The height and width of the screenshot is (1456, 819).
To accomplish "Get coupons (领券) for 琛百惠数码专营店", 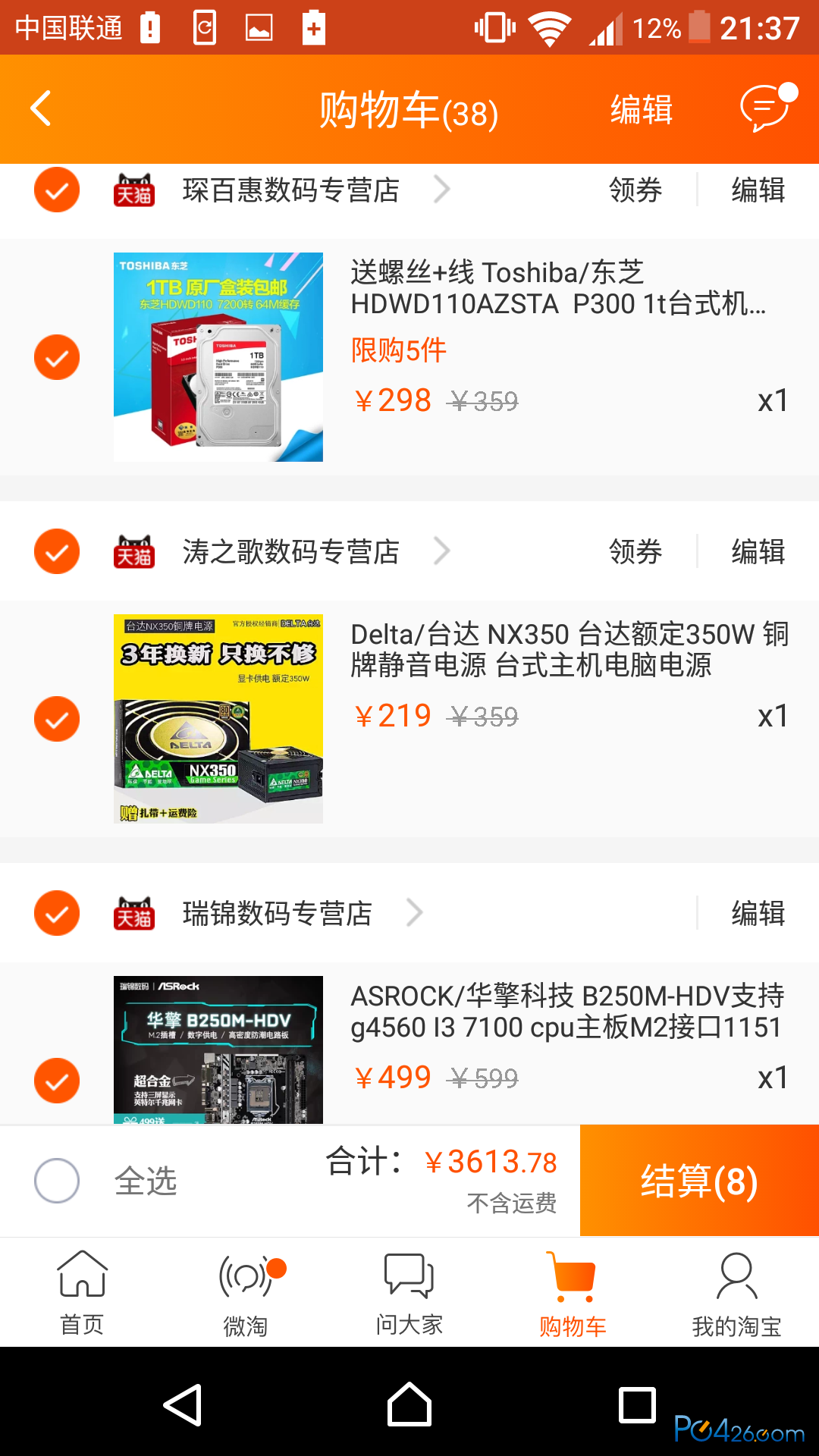I will tap(635, 190).
